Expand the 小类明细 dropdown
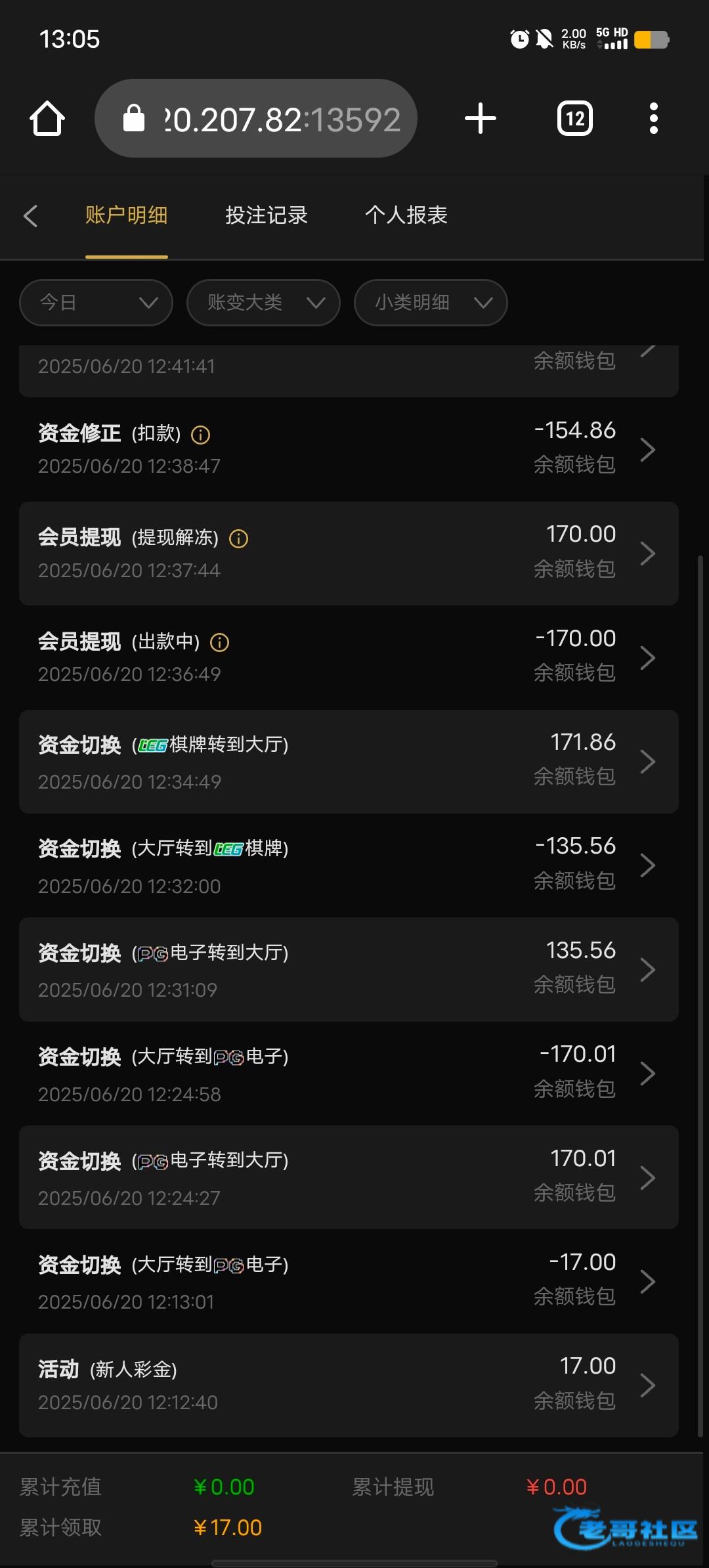The height and width of the screenshot is (1568, 709). pos(431,303)
